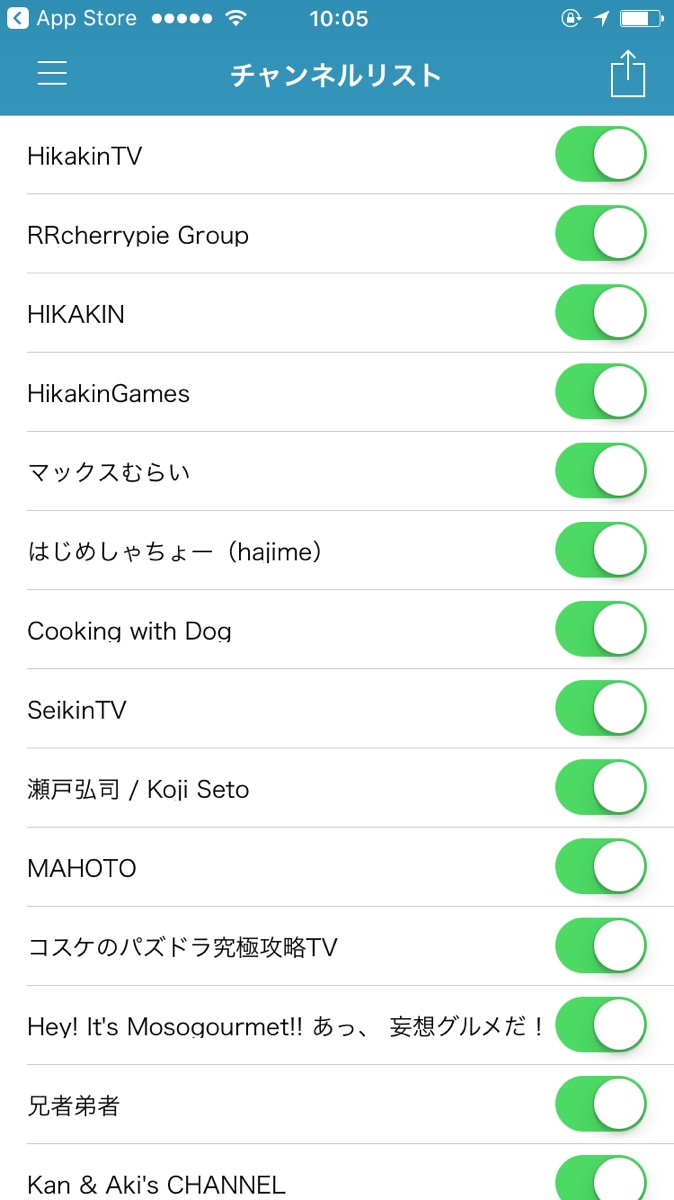This screenshot has width=674, height=1200.
Task: Turn off the HikakinTV switch
Action: point(600,155)
